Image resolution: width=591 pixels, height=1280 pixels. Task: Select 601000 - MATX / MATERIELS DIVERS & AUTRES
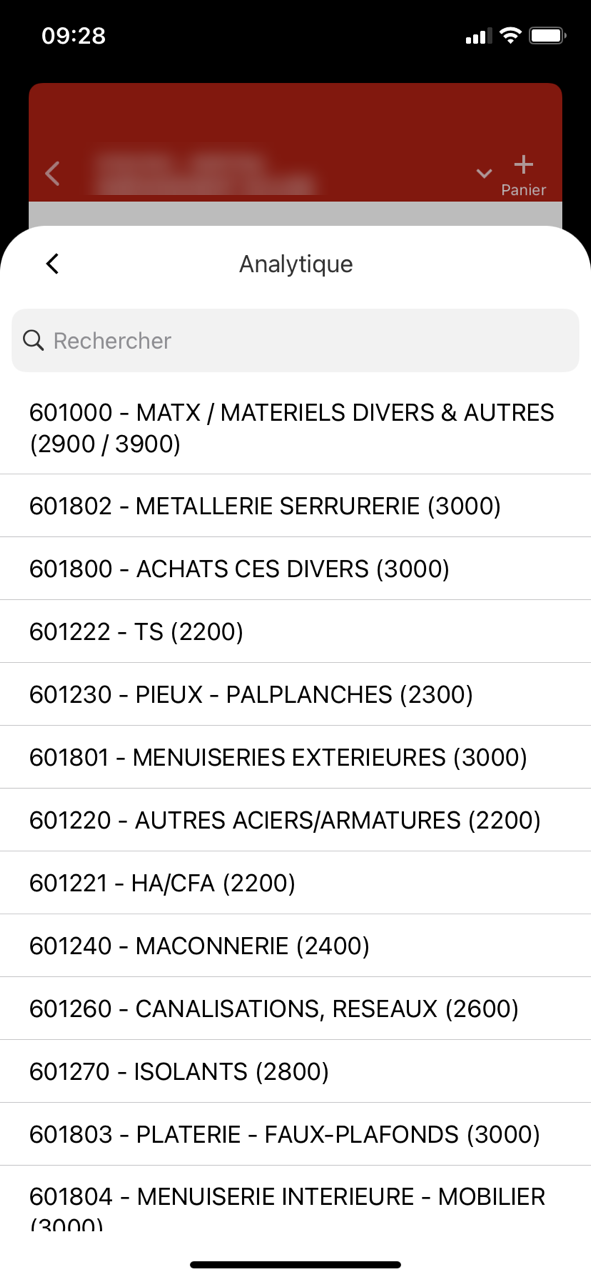(x=295, y=428)
